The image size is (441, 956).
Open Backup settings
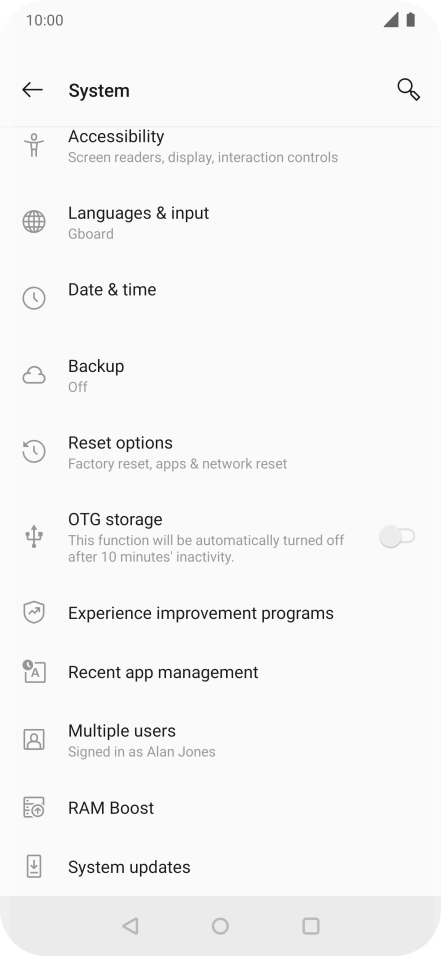point(220,376)
